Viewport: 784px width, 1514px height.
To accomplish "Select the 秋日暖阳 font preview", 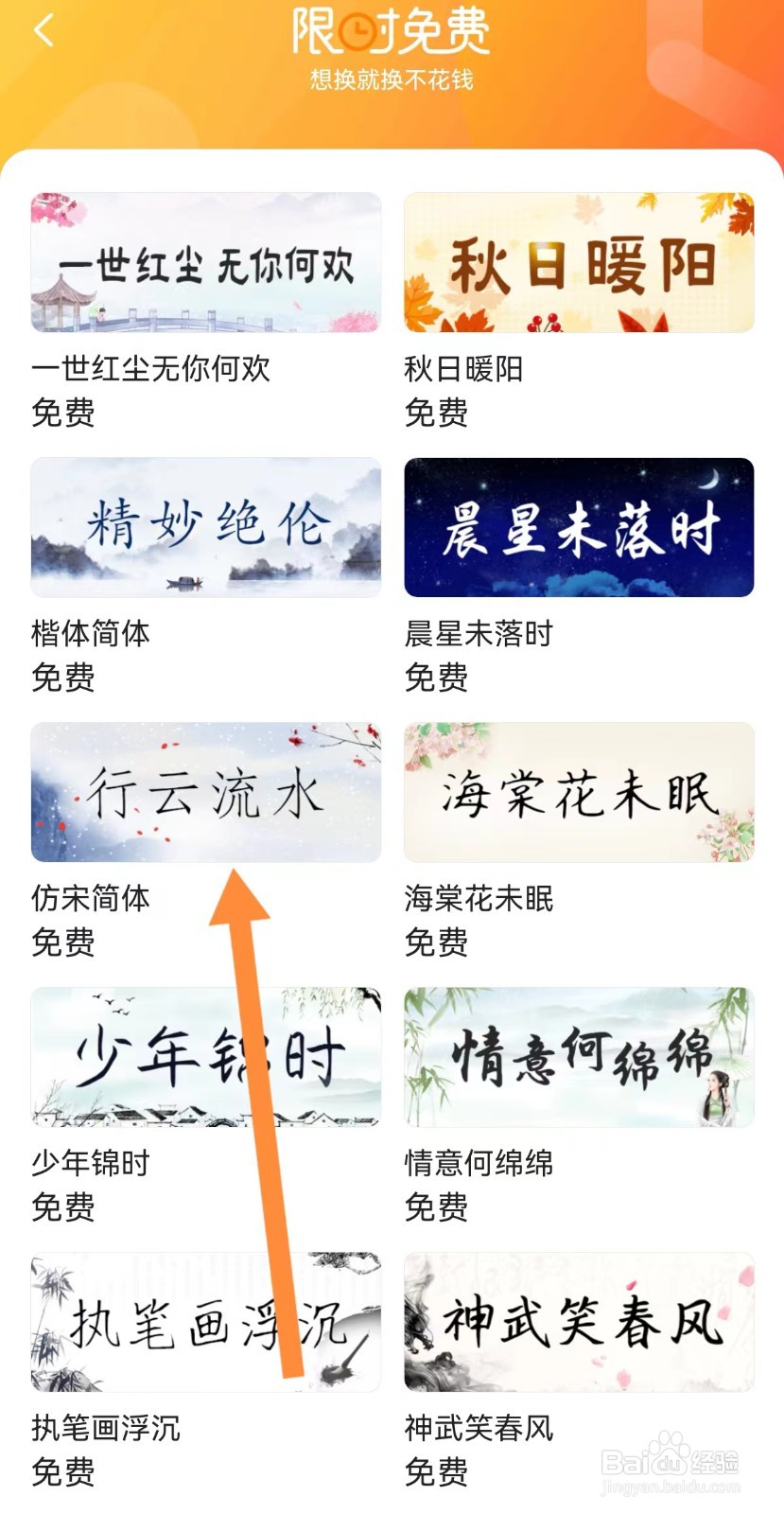I will pos(578,261).
